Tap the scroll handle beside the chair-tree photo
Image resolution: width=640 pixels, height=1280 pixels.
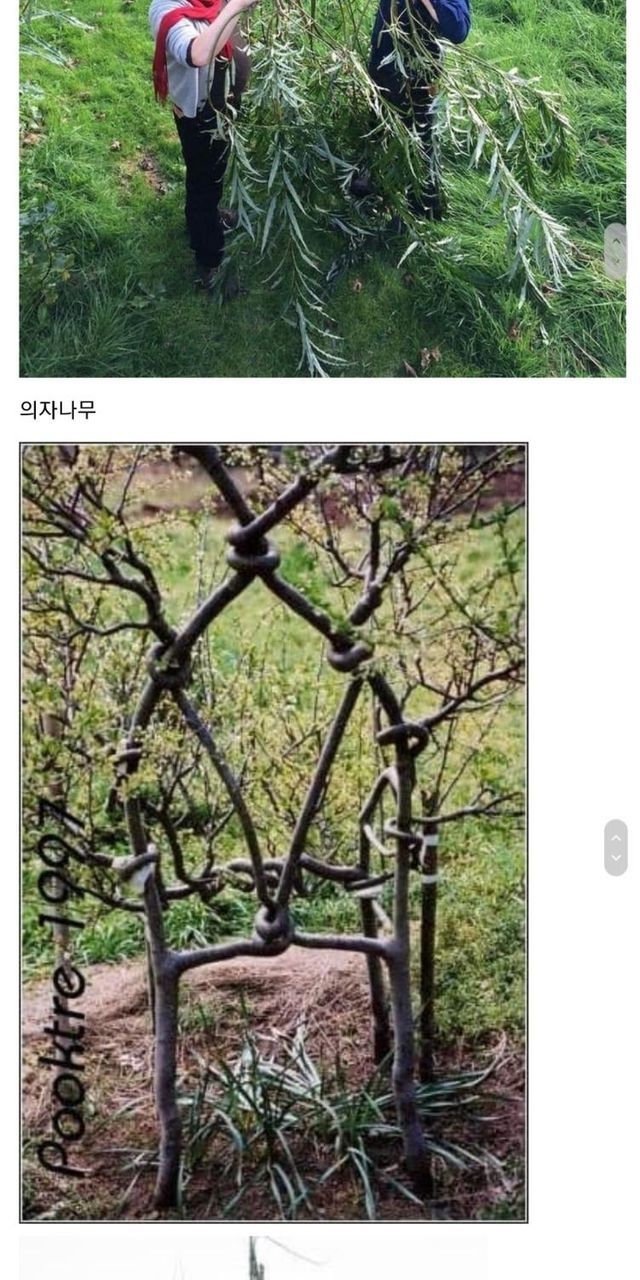pyautogui.click(x=616, y=848)
